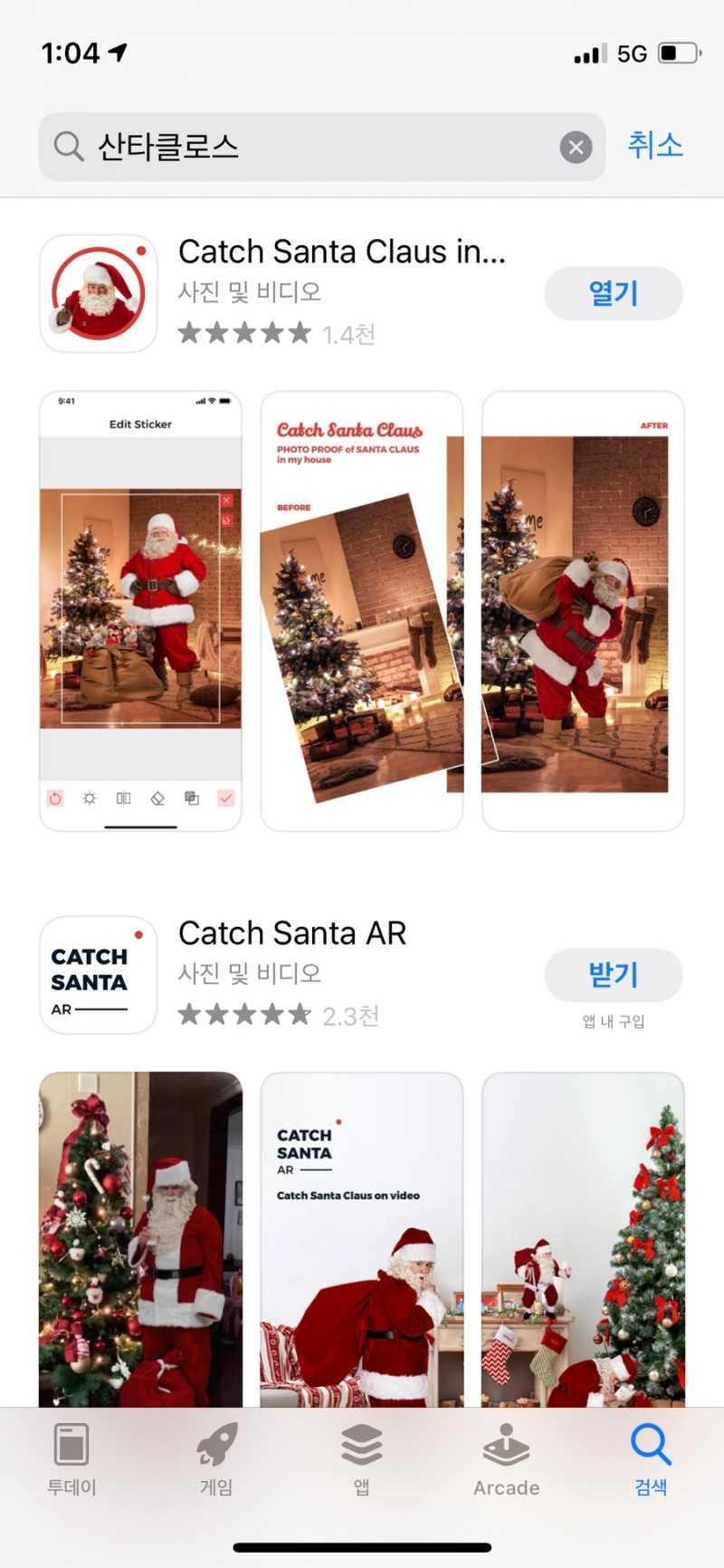Switch to the 게임 tab

point(216,1459)
